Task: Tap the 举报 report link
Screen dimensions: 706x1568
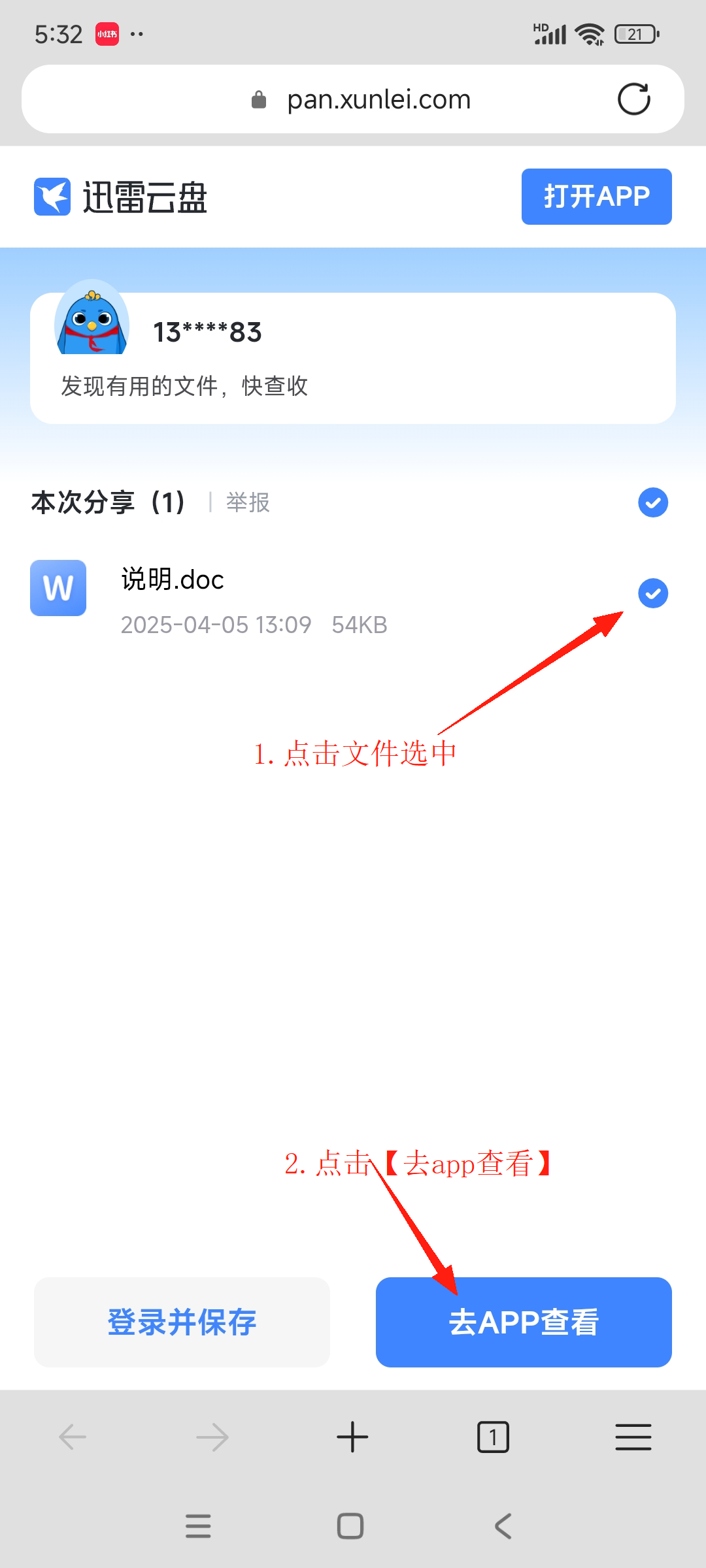Action: pyautogui.click(x=248, y=502)
